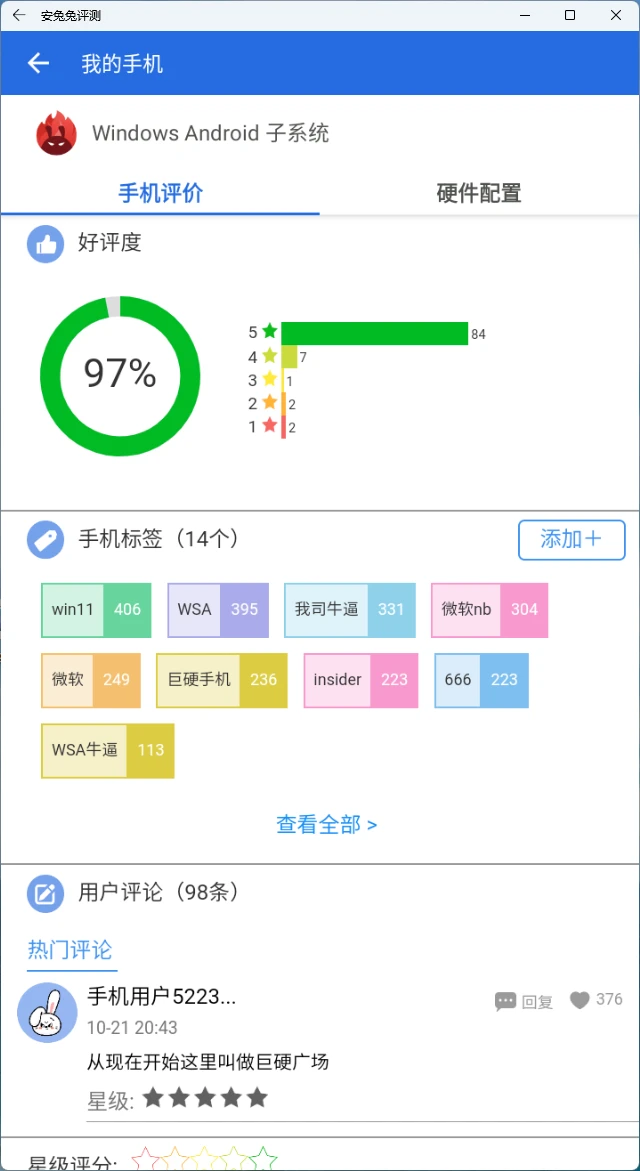
Task: Like the comment with 376 likes
Action: pyautogui.click(x=596, y=1000)
